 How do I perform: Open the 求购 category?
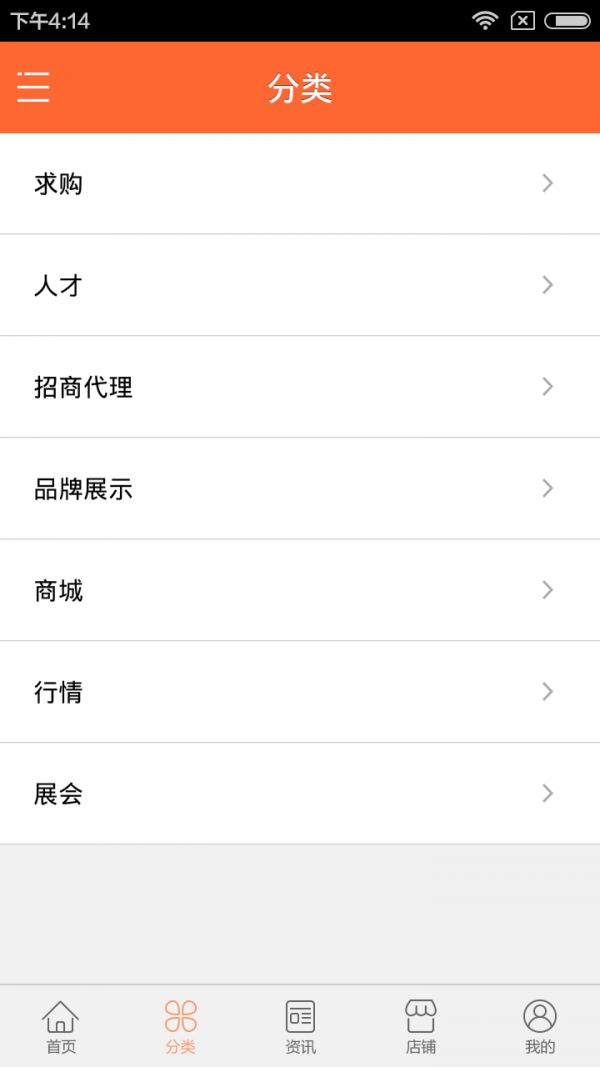tap(300, 184)
